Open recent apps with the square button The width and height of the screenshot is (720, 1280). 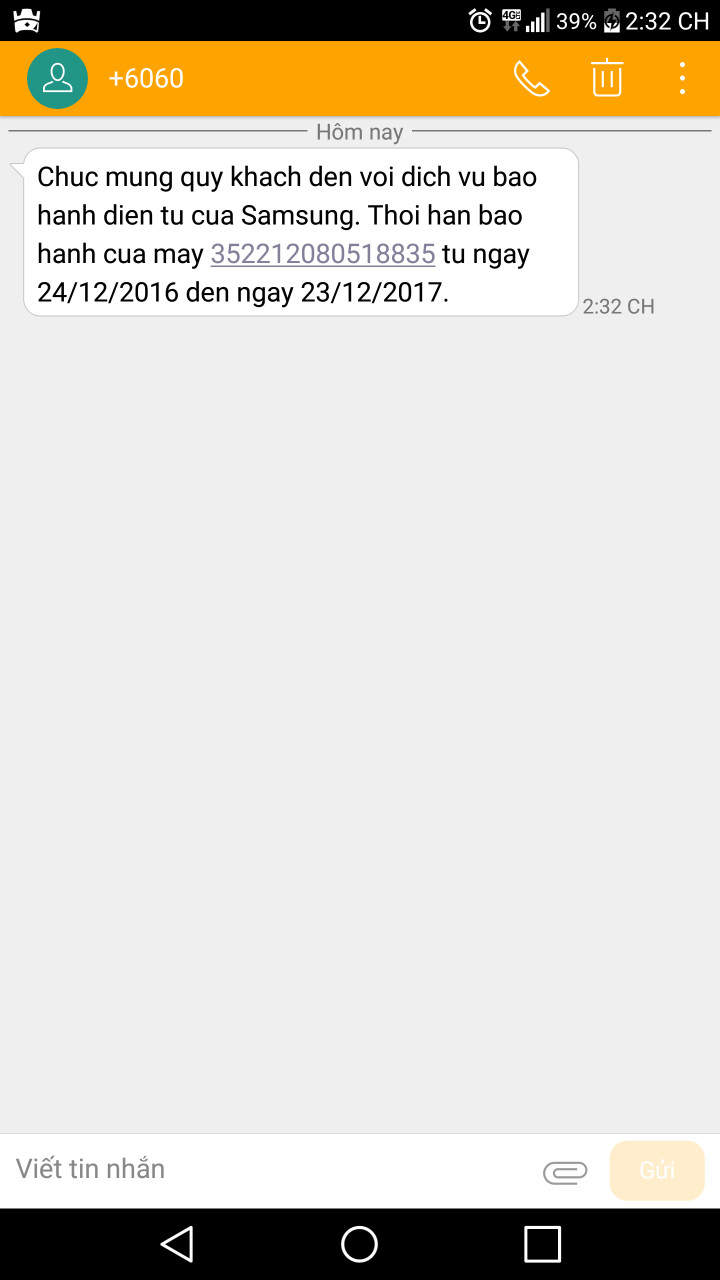tap(542, 1244)
